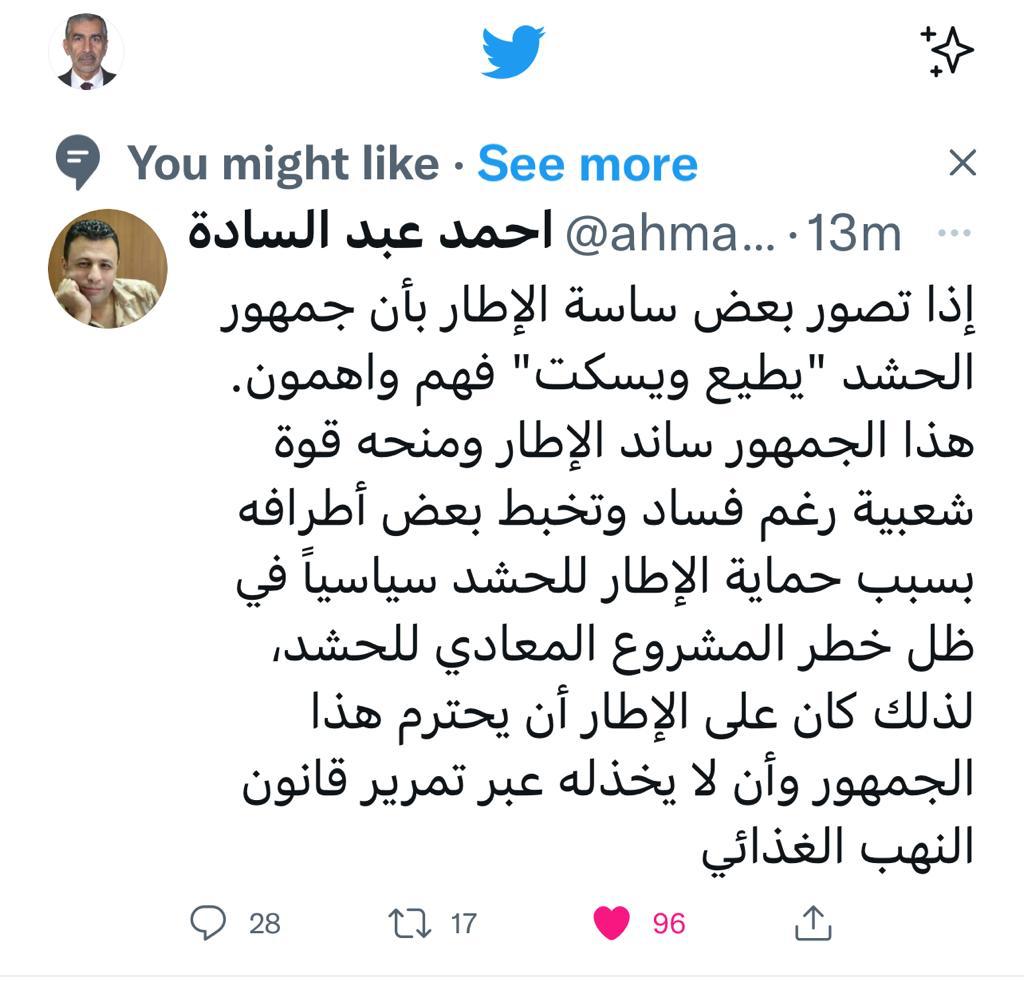Open احمد عبد السادة's tweet in full
The image size is (1024, 994).
pyautogui.click(x=600, y=580)
